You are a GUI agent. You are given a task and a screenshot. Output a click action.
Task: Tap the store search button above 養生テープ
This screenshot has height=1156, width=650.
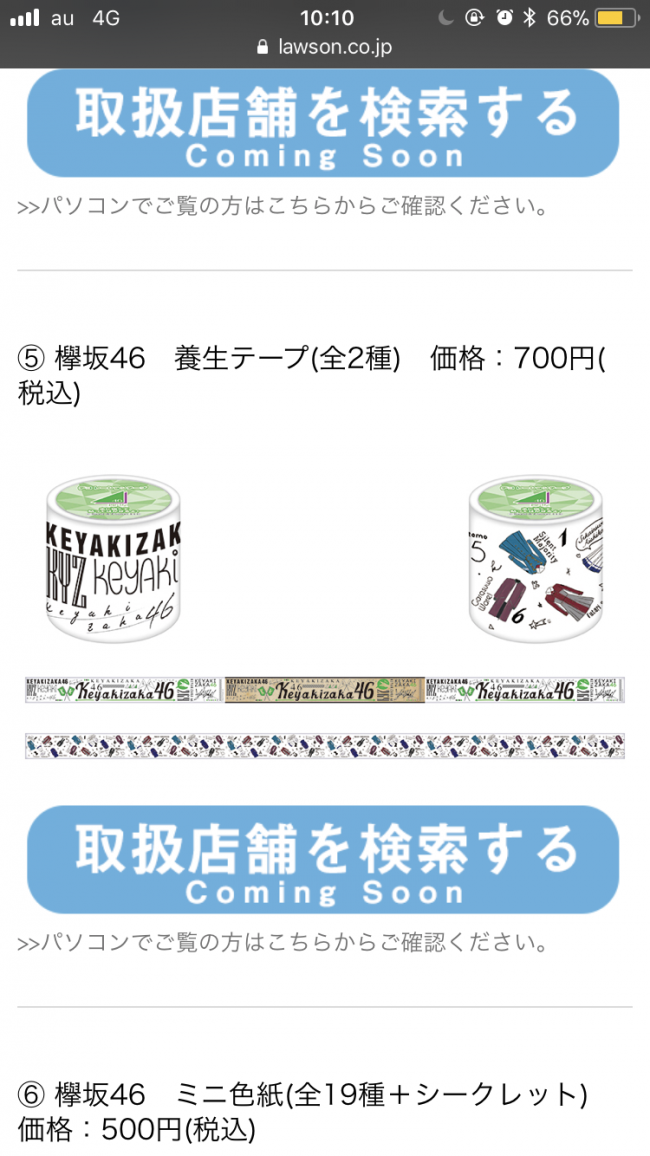[x=323, y=125]
